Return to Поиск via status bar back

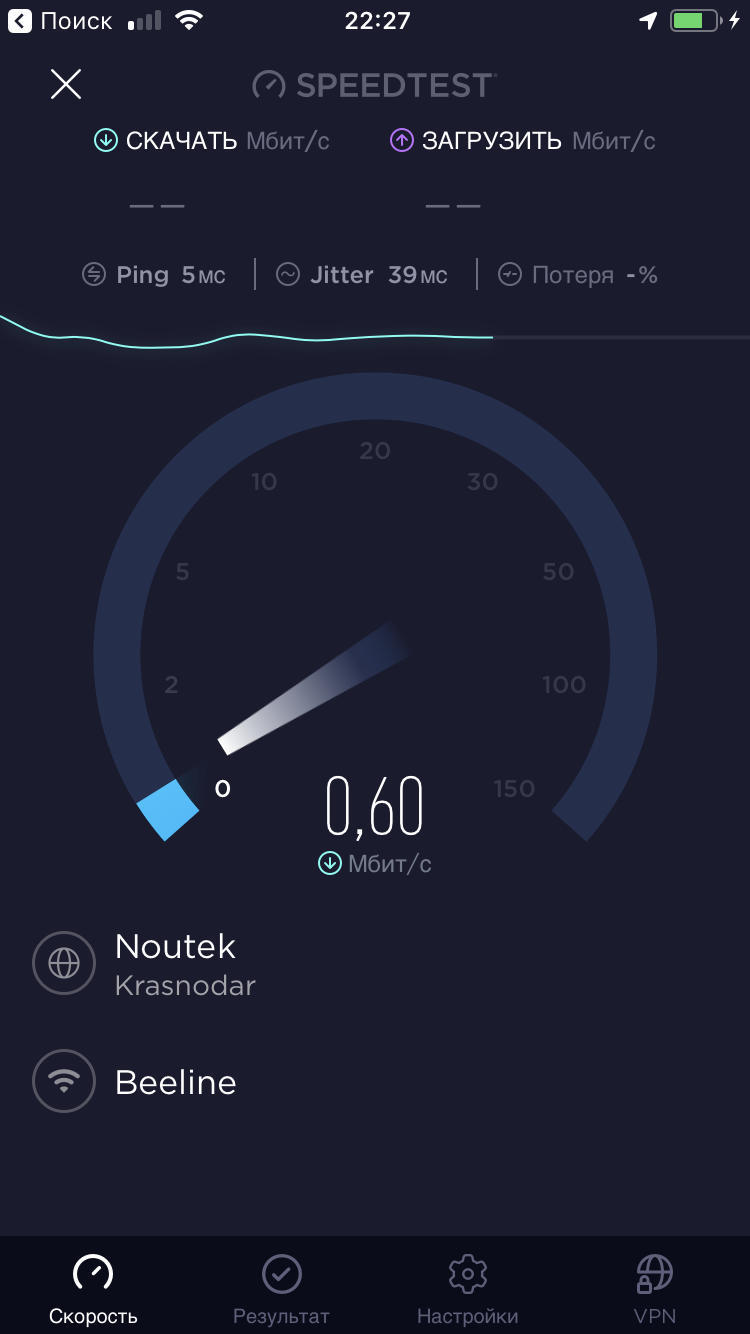(x=60, y=21)
